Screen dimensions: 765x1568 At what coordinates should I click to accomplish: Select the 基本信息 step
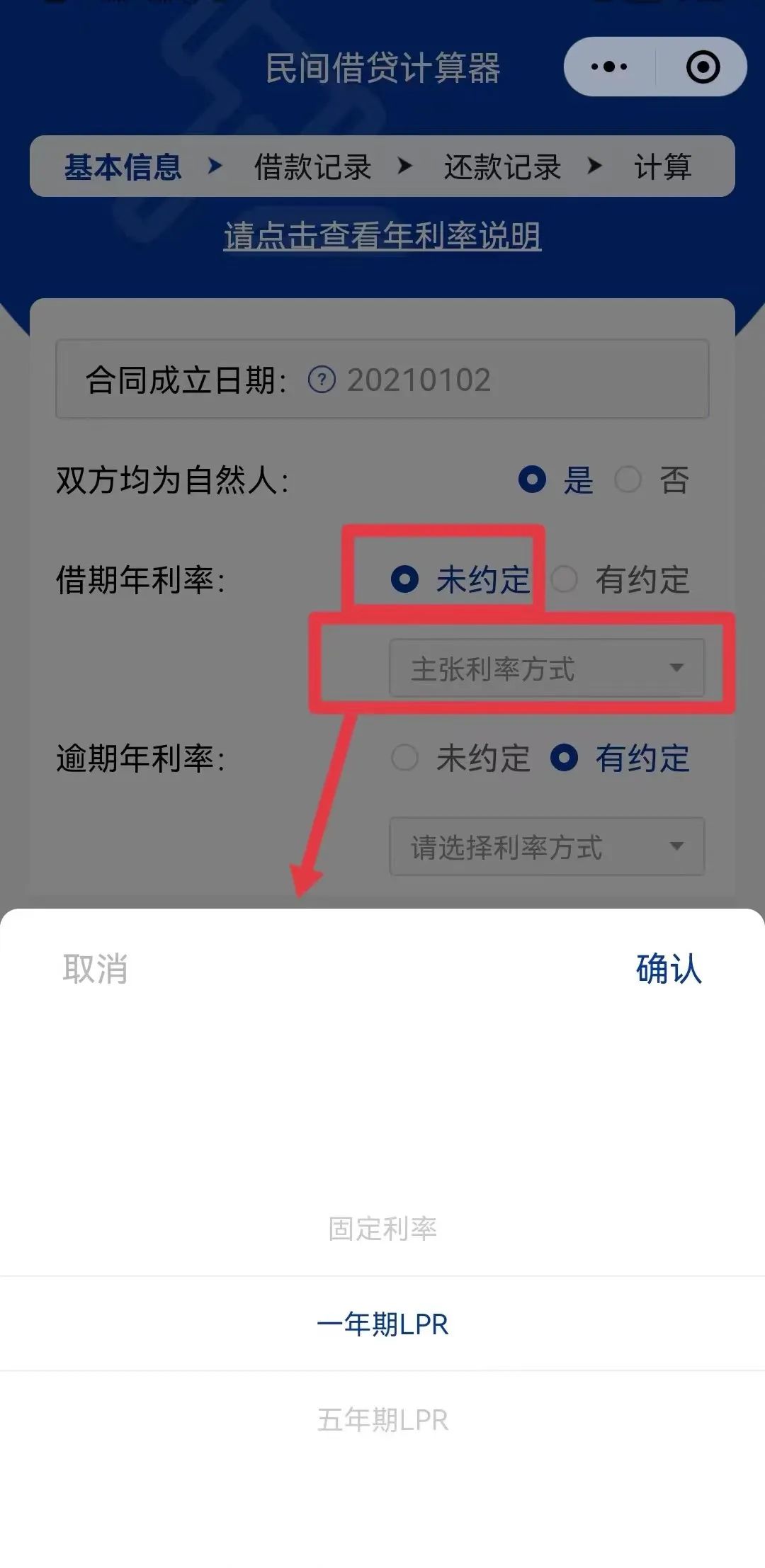point(123,167)
